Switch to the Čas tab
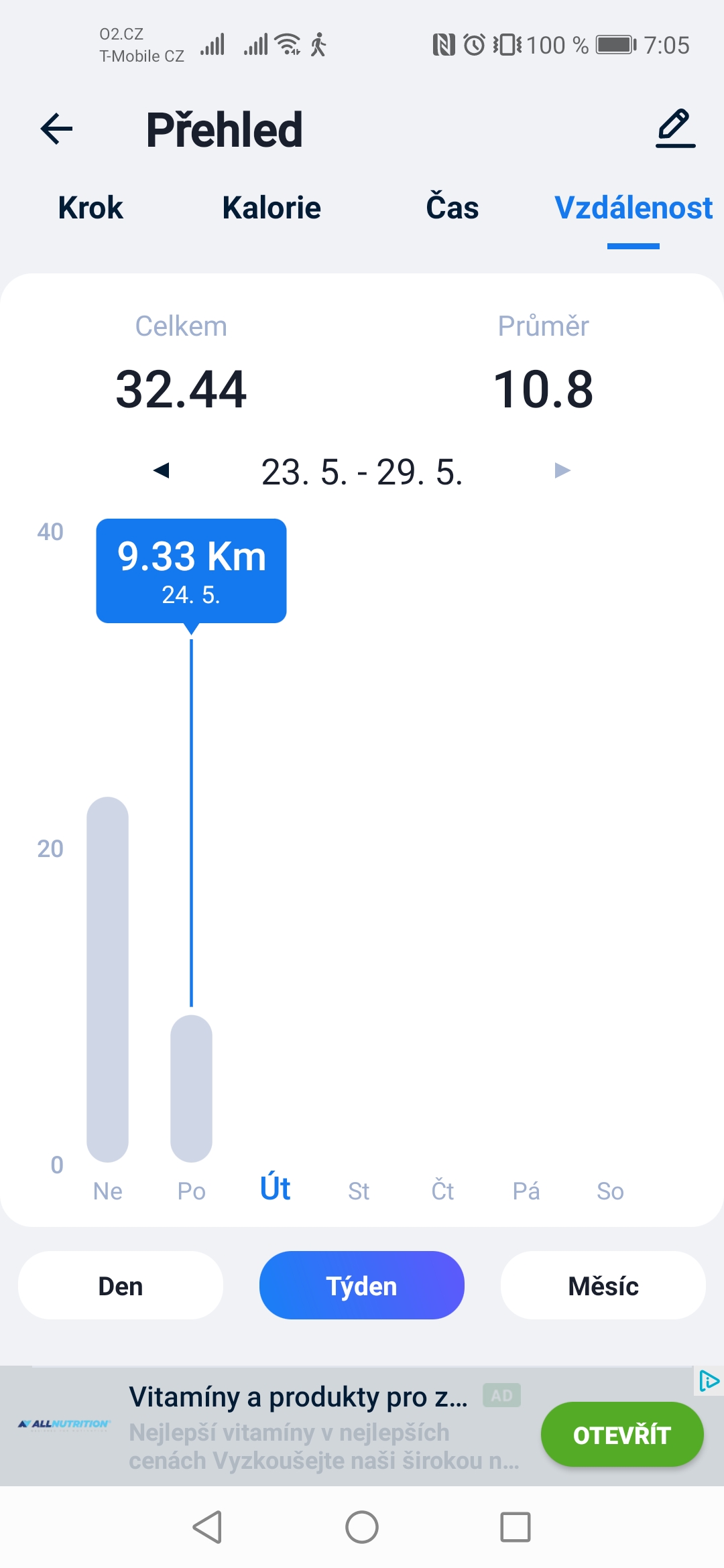 (x=452, y=206)
